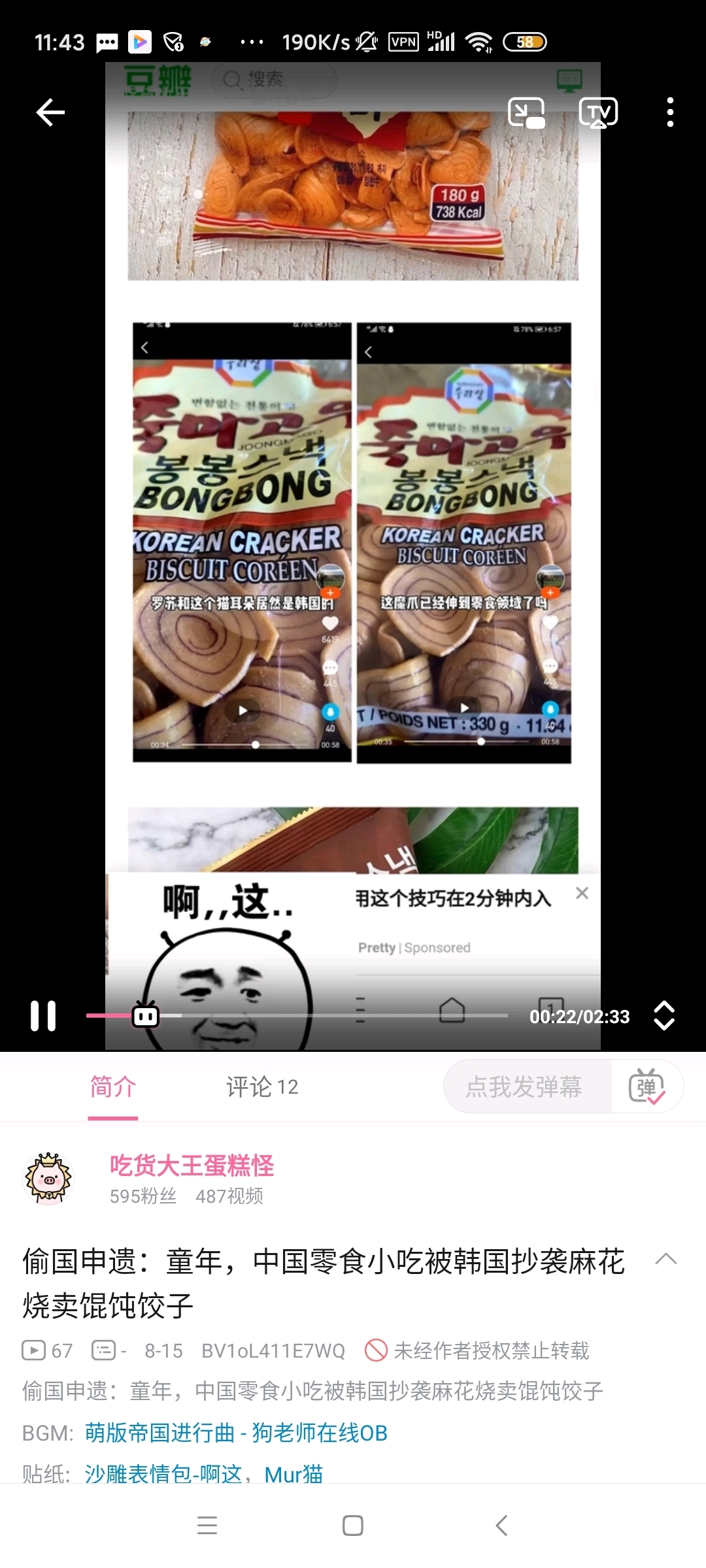Enter fullscreen video mode

tap(664, 1016)
